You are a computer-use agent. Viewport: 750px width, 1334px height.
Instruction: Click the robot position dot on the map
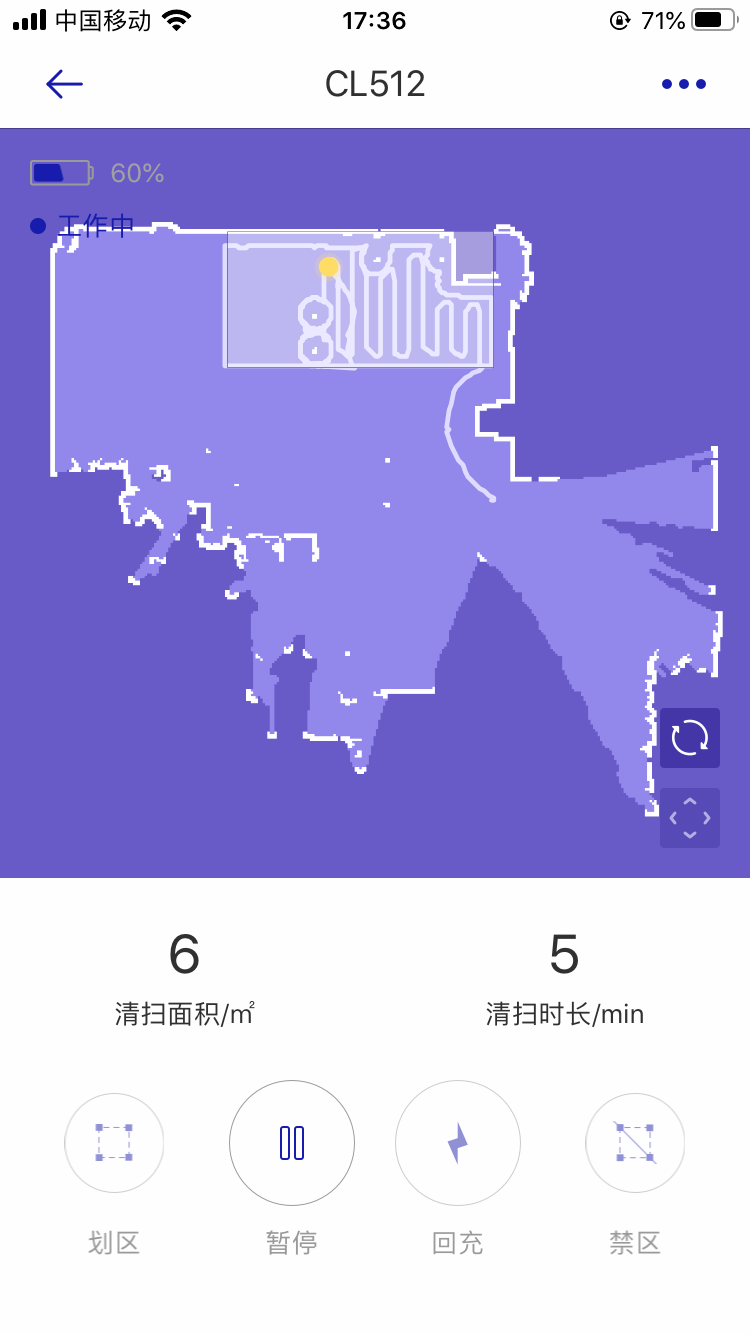point(330,267)
